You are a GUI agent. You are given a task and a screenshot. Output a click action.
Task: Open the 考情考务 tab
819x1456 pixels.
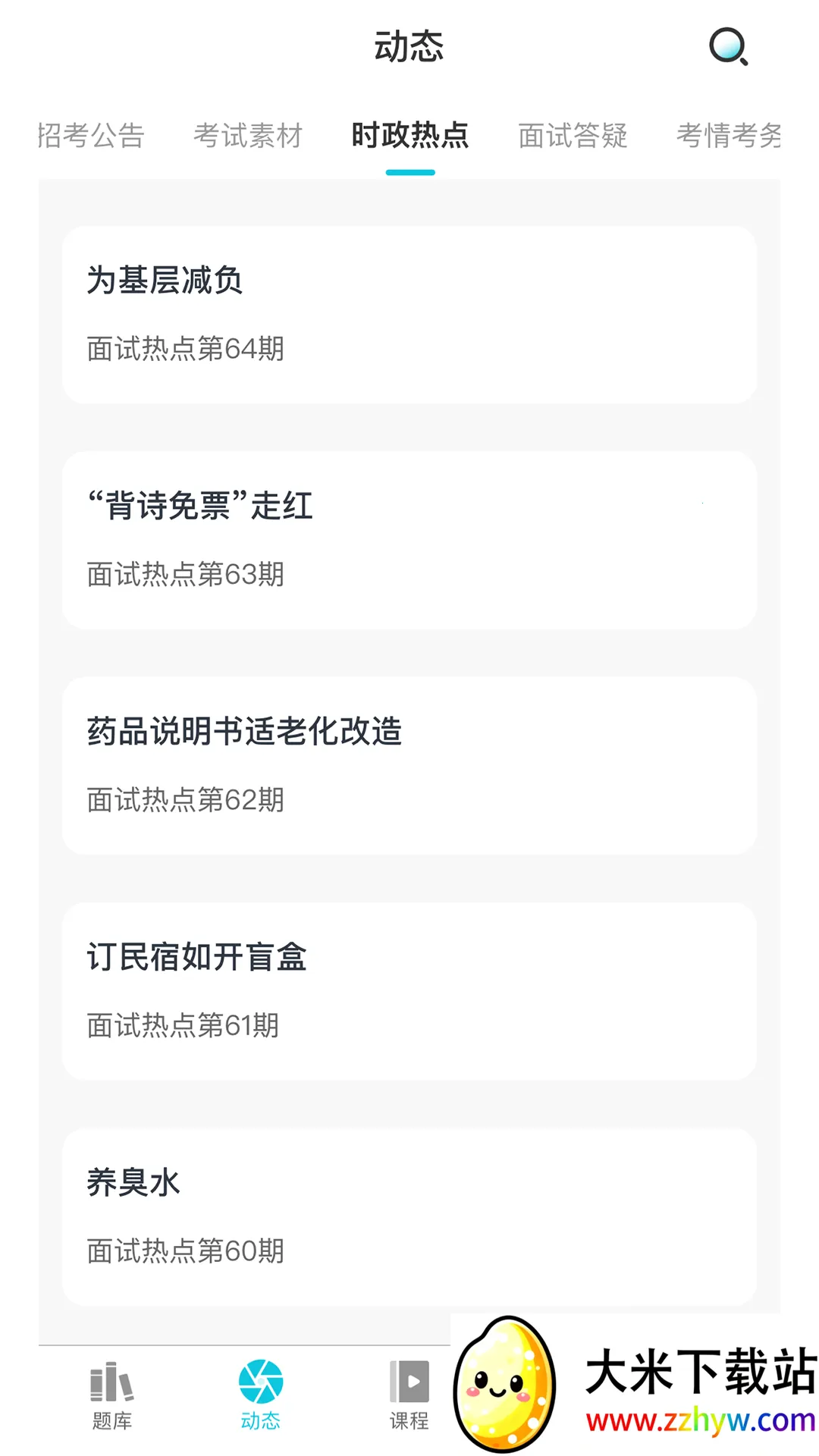pos(728,136)
